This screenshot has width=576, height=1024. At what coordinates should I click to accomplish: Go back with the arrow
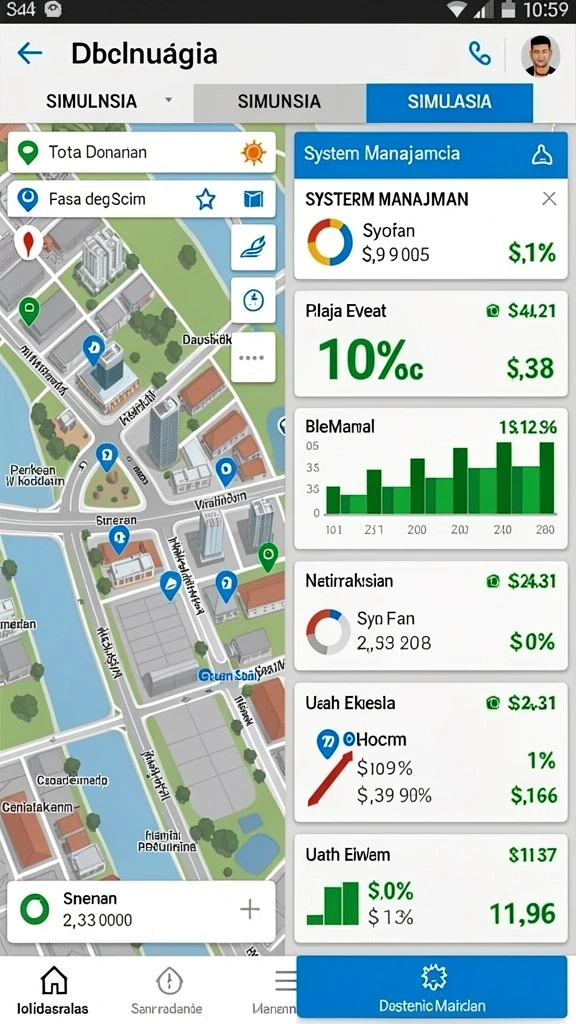30,54
